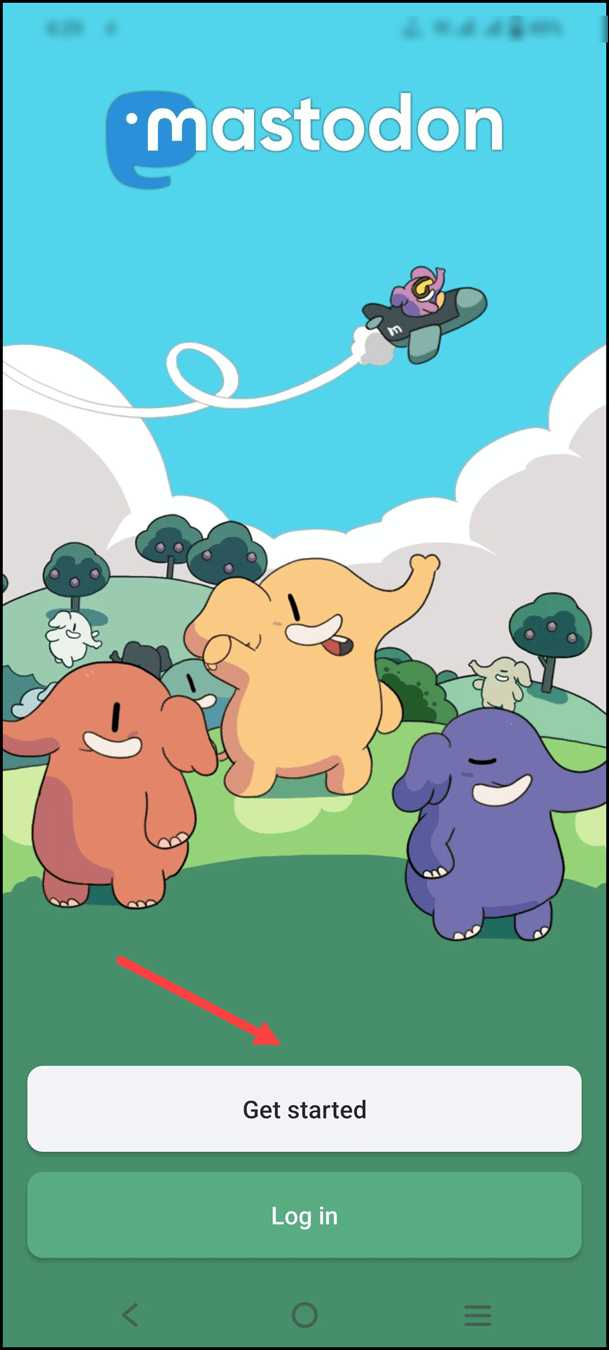Go back with the system back arrow

point(130,1314)
